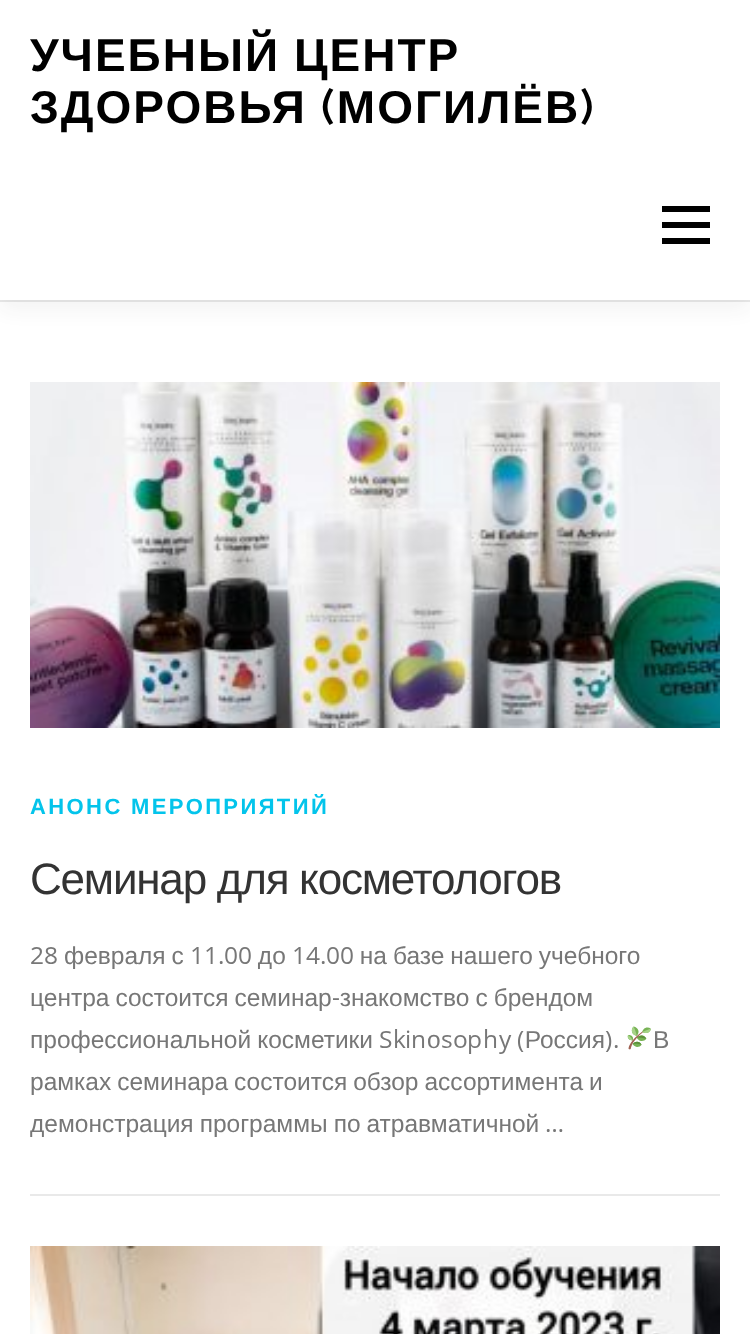Open the Семинар для косметологов article

pos(295,880)
